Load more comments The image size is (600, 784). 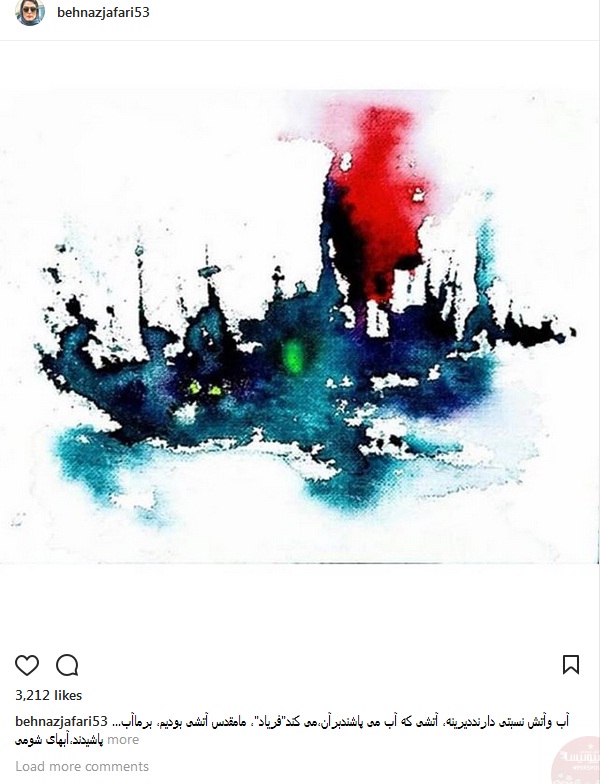click(82, 766)
